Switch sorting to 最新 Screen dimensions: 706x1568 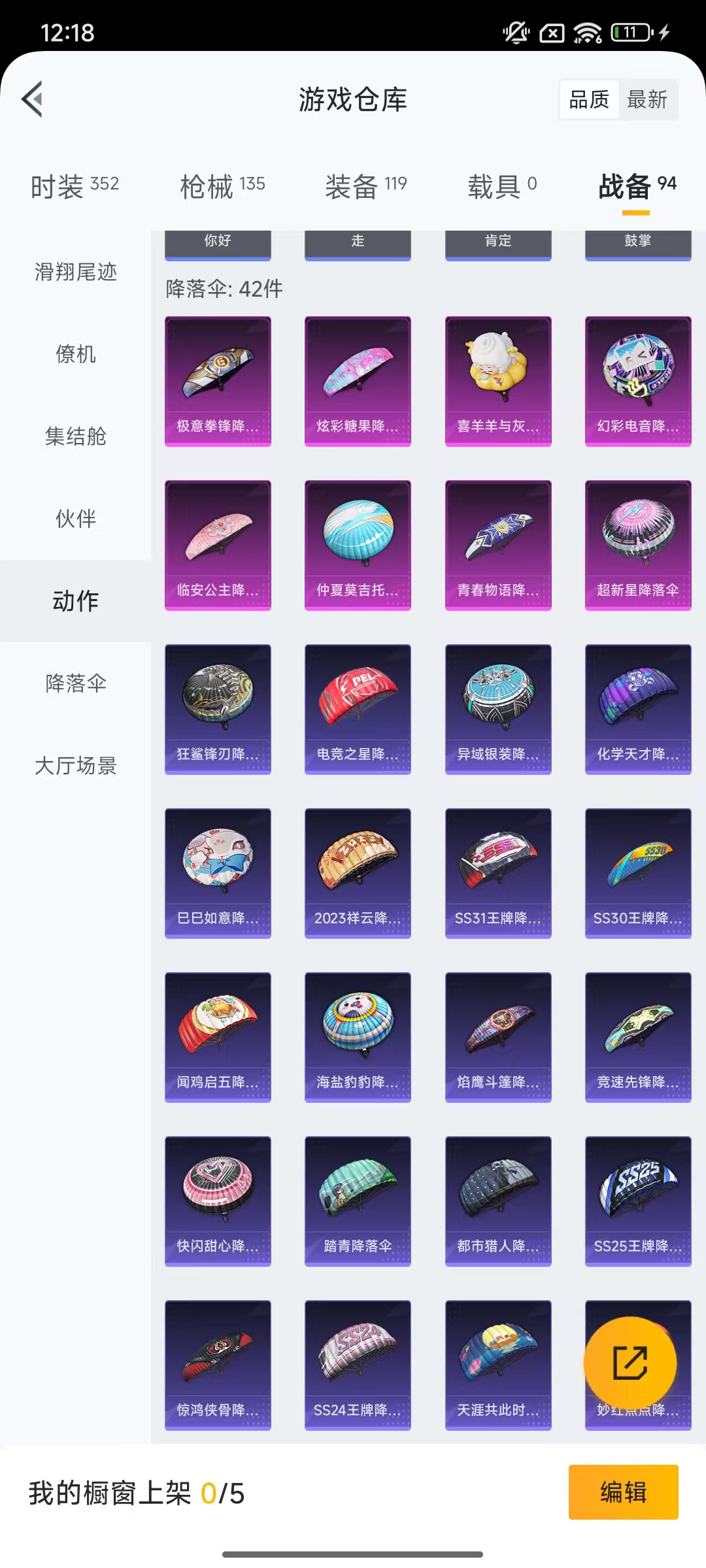648,99
